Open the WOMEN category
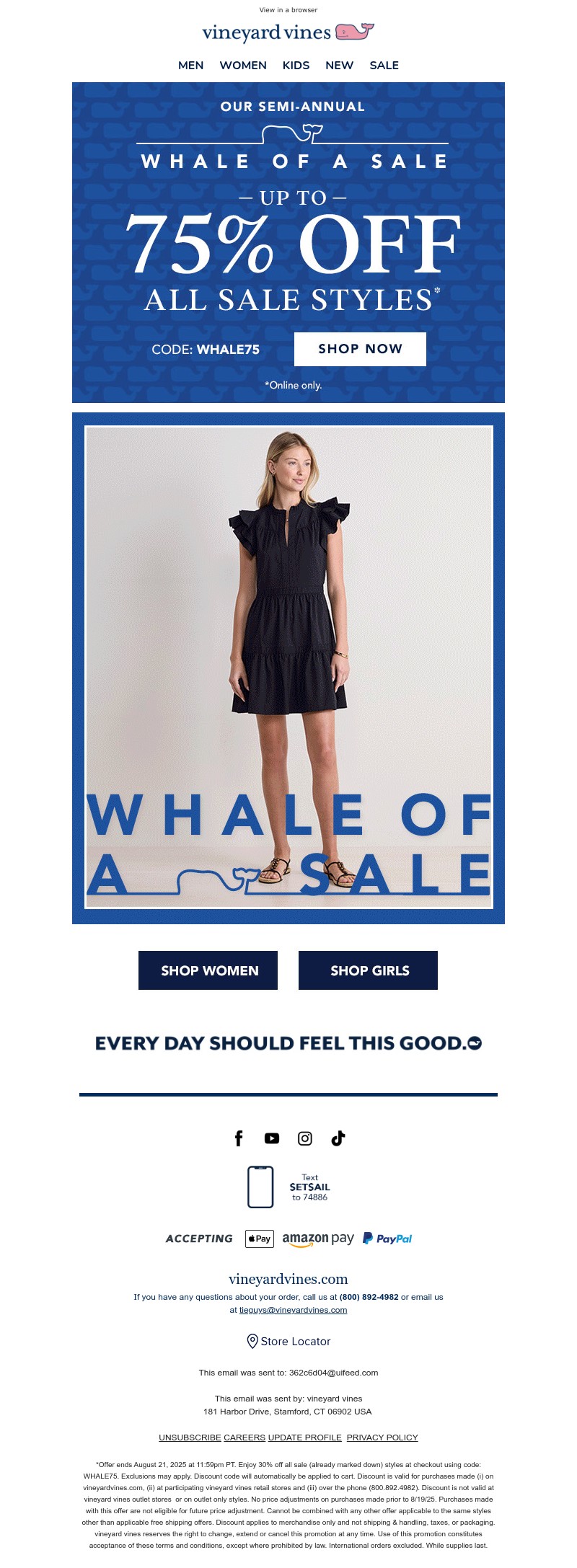The height and width of the screenshot is (1568, 577). coord(243,66)
